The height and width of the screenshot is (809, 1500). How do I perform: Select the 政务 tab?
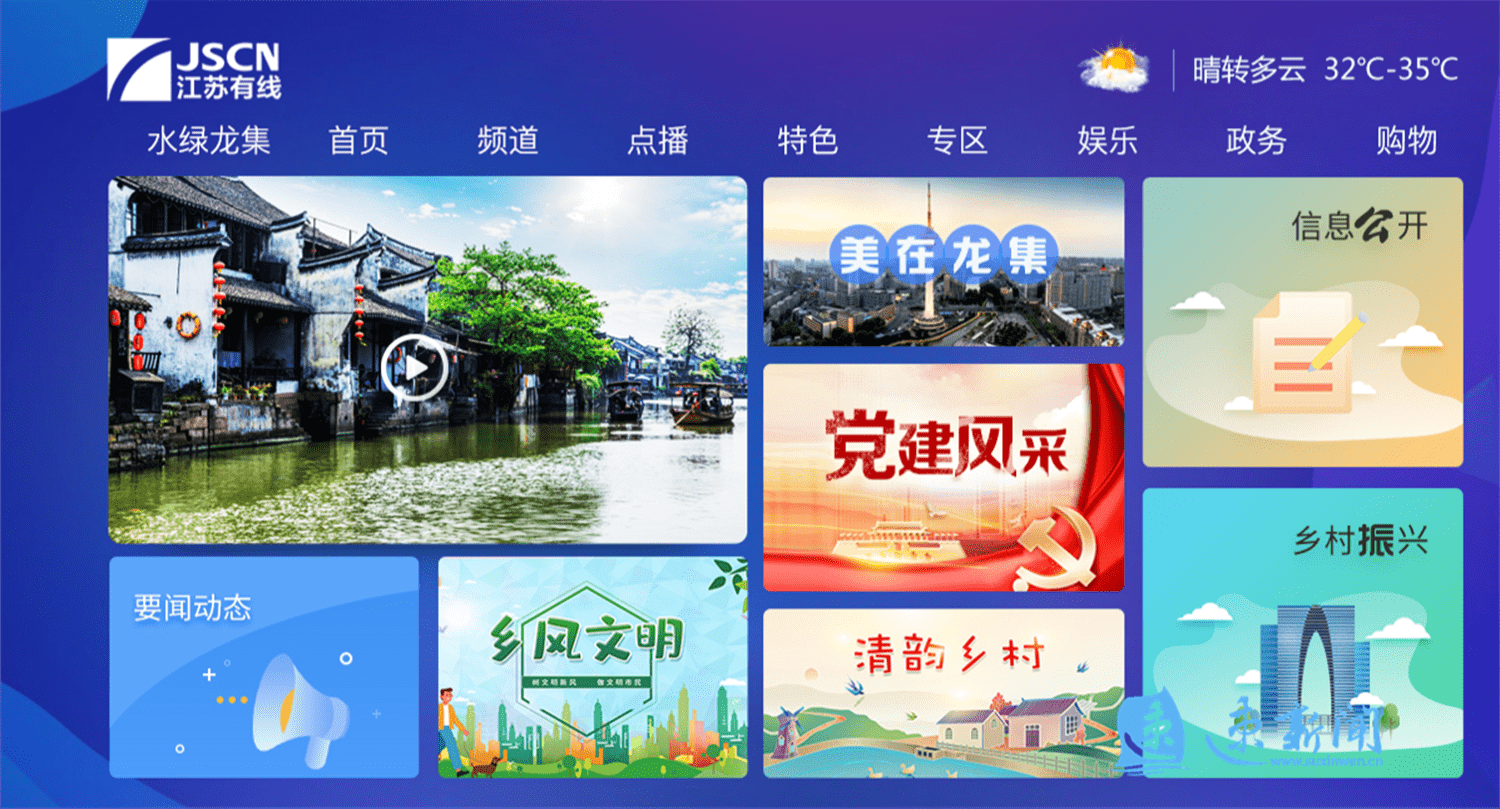(x=1256, y=141)
